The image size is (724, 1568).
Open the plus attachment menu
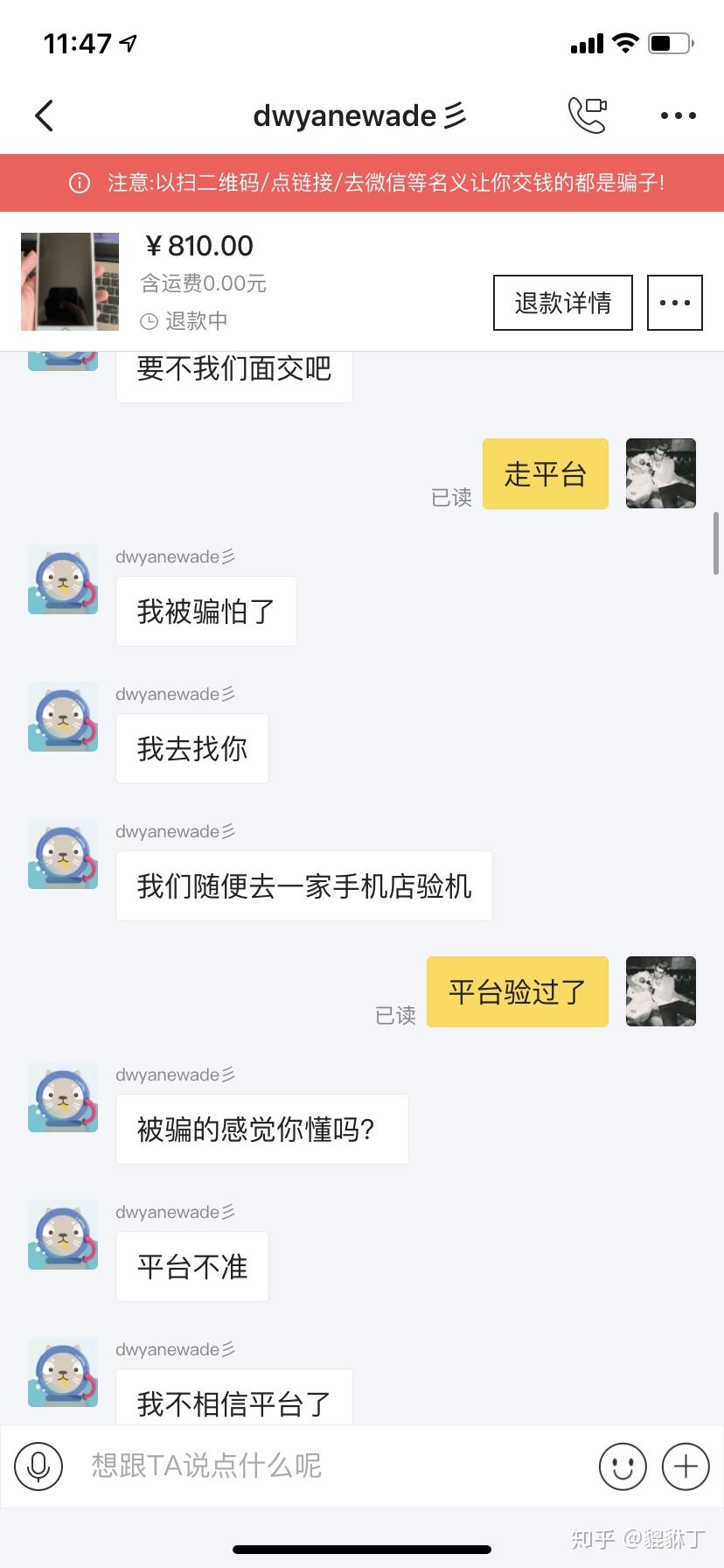[686, 1466]
